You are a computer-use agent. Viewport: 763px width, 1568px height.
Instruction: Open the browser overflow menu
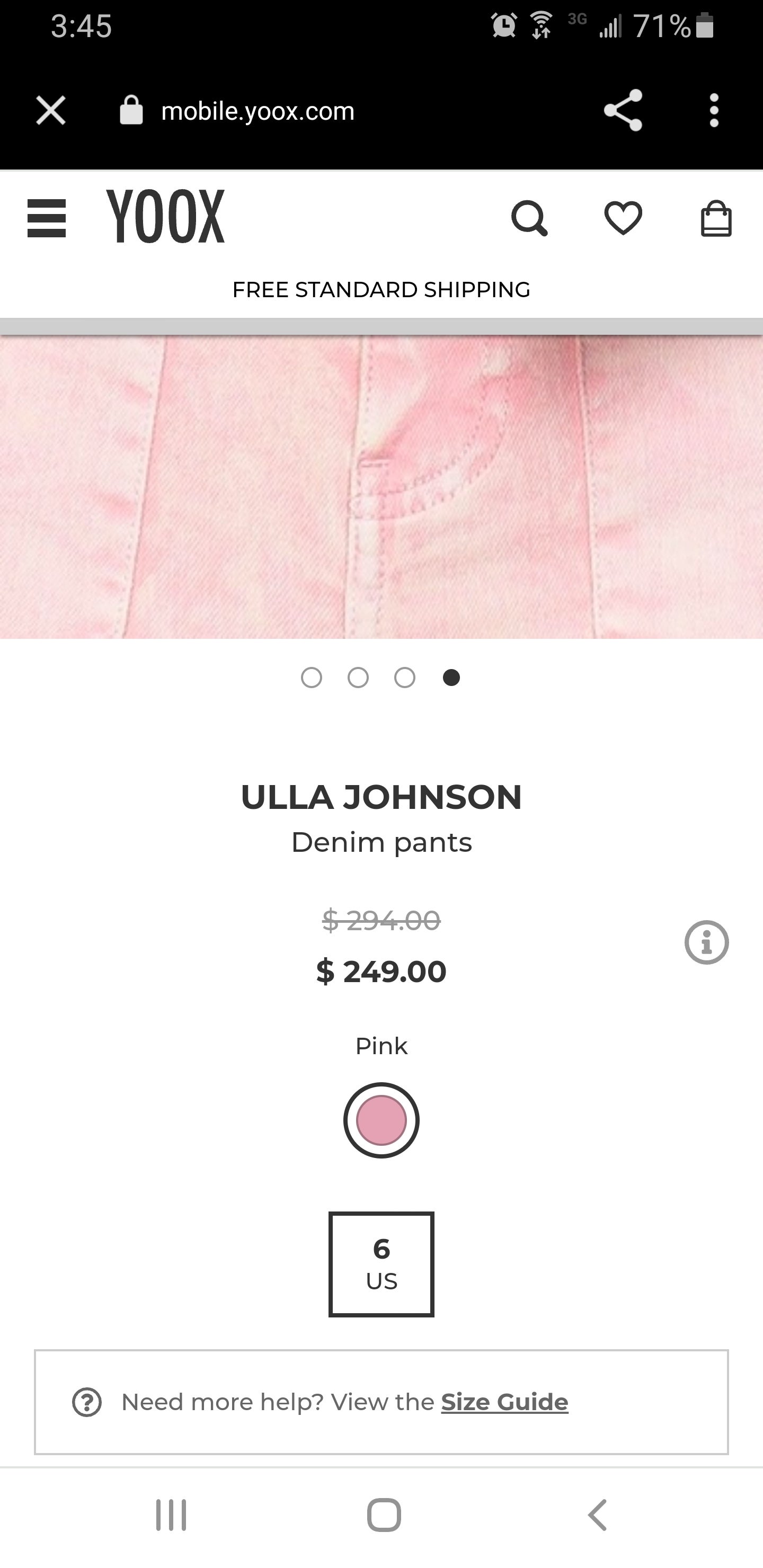coord(714,111)
